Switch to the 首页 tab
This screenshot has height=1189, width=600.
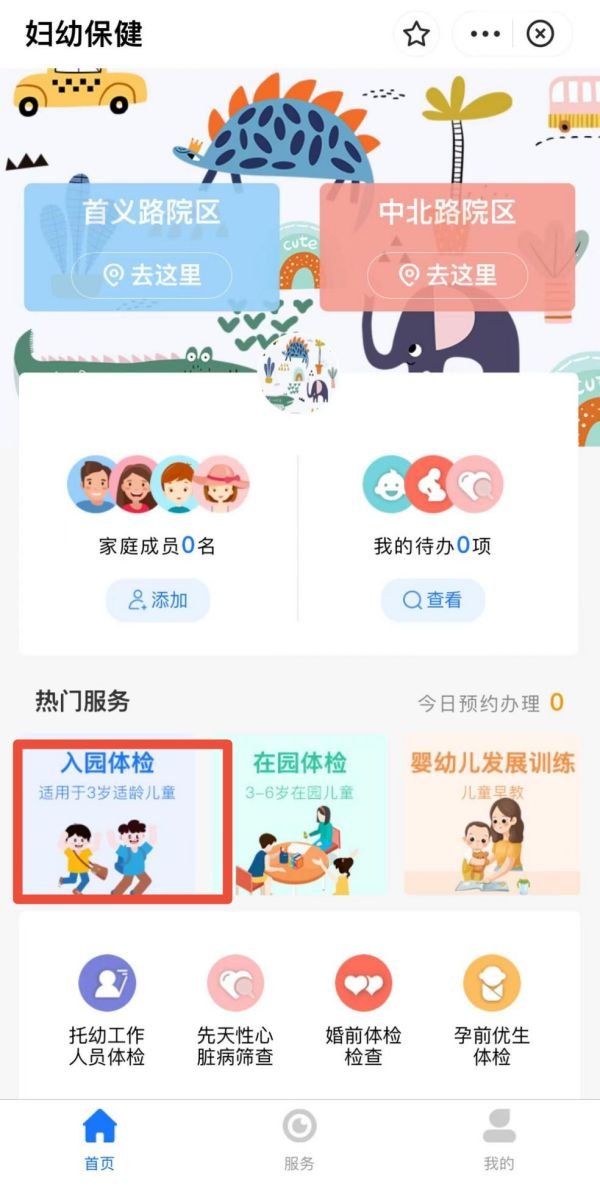[x=99, y=1140]
